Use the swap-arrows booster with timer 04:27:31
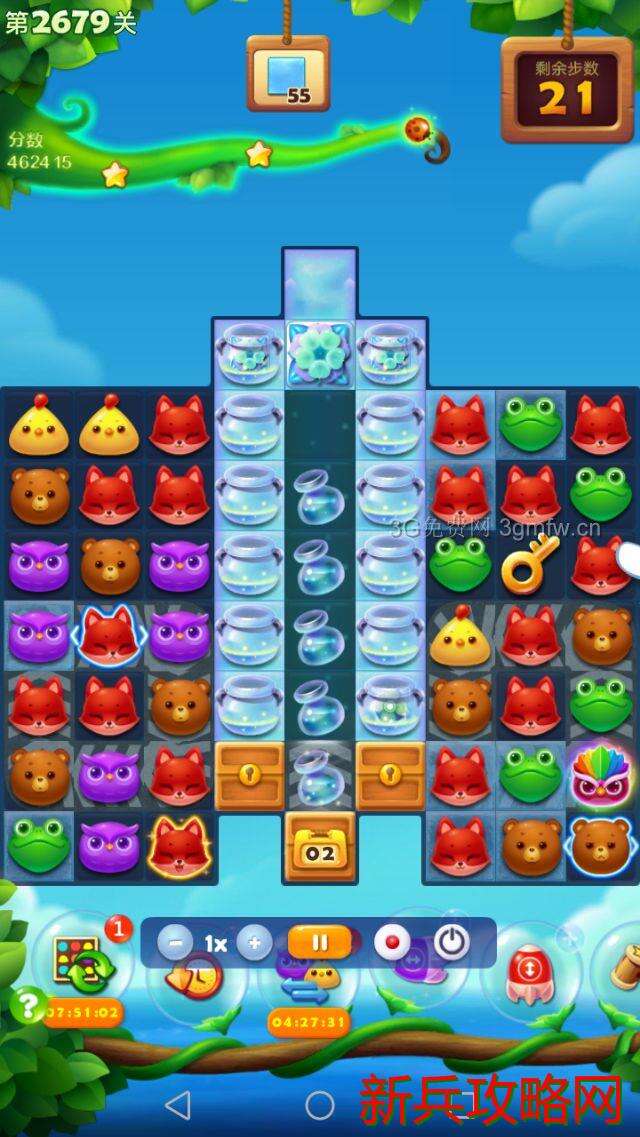 point(308,987)
